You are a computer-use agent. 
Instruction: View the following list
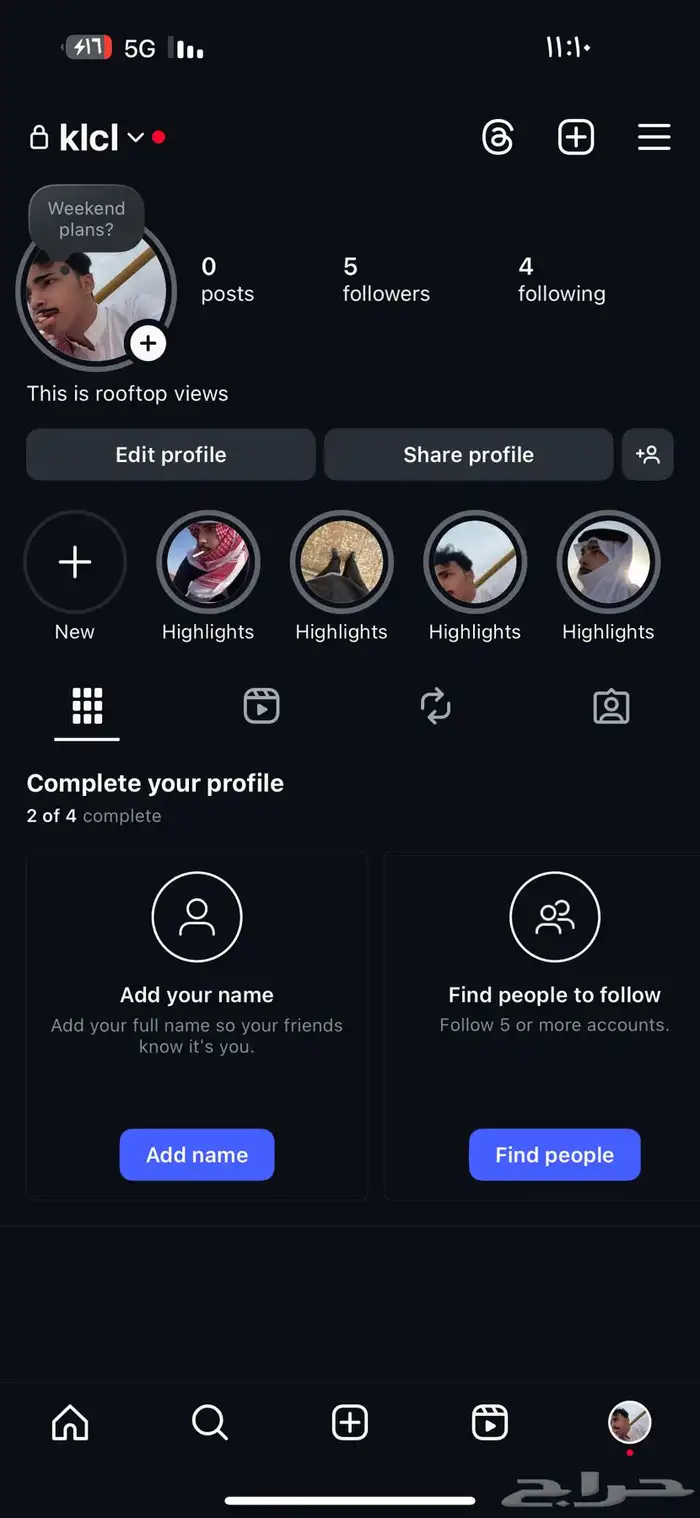(x=561, y=280)
